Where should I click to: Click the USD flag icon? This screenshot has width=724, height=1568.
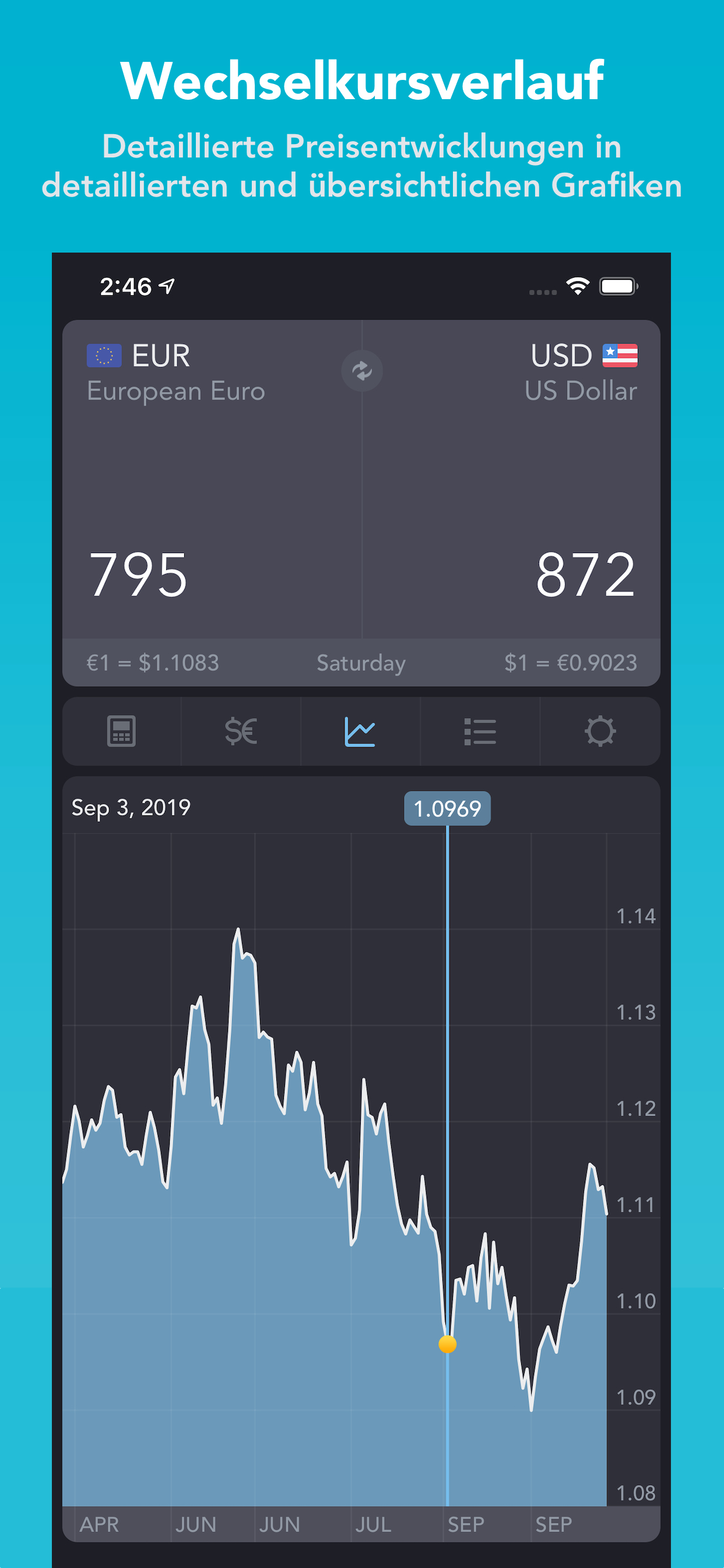[x=620, y=355]
